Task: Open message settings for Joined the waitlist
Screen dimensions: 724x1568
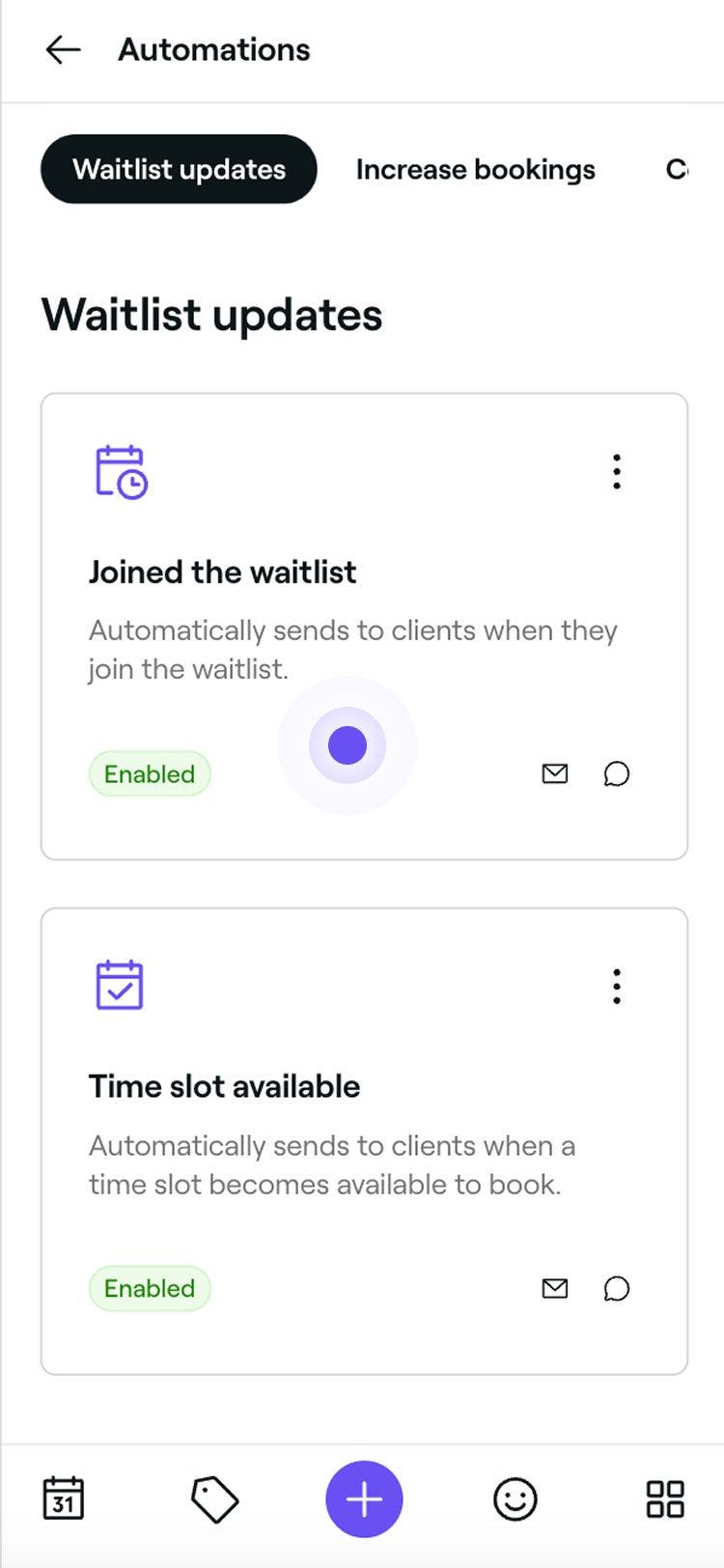Action: (616, 773)
